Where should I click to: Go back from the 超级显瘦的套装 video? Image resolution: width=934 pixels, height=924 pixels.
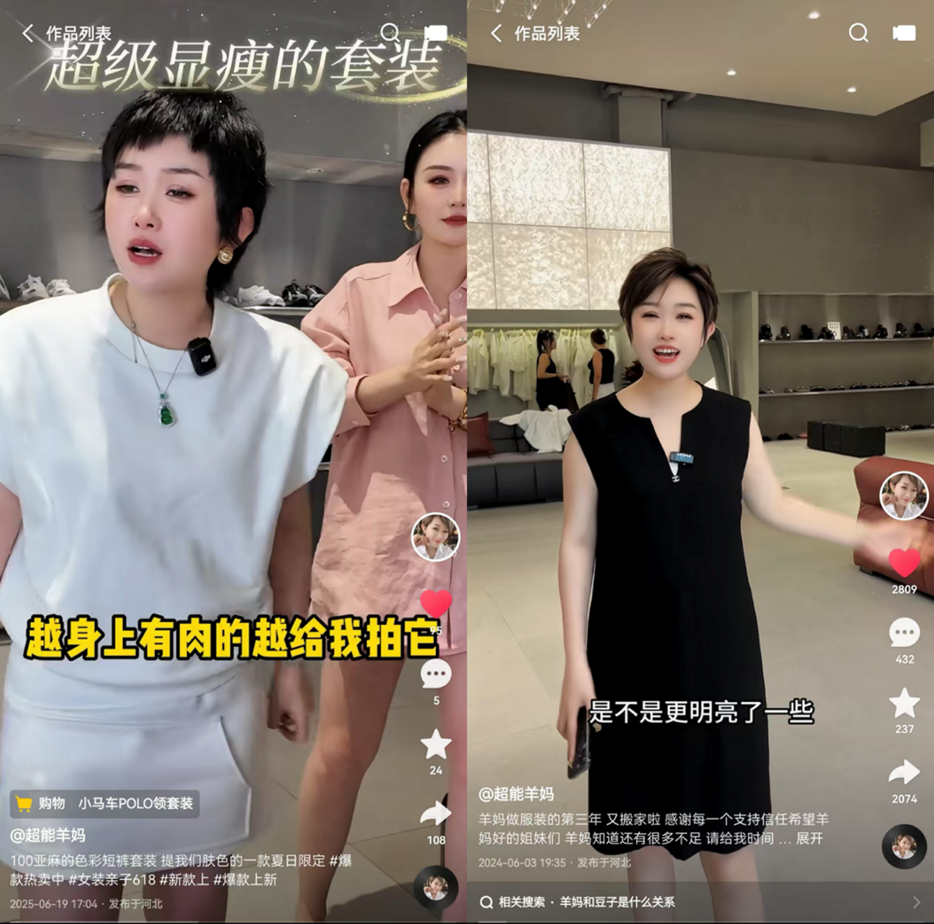[28, 33]
